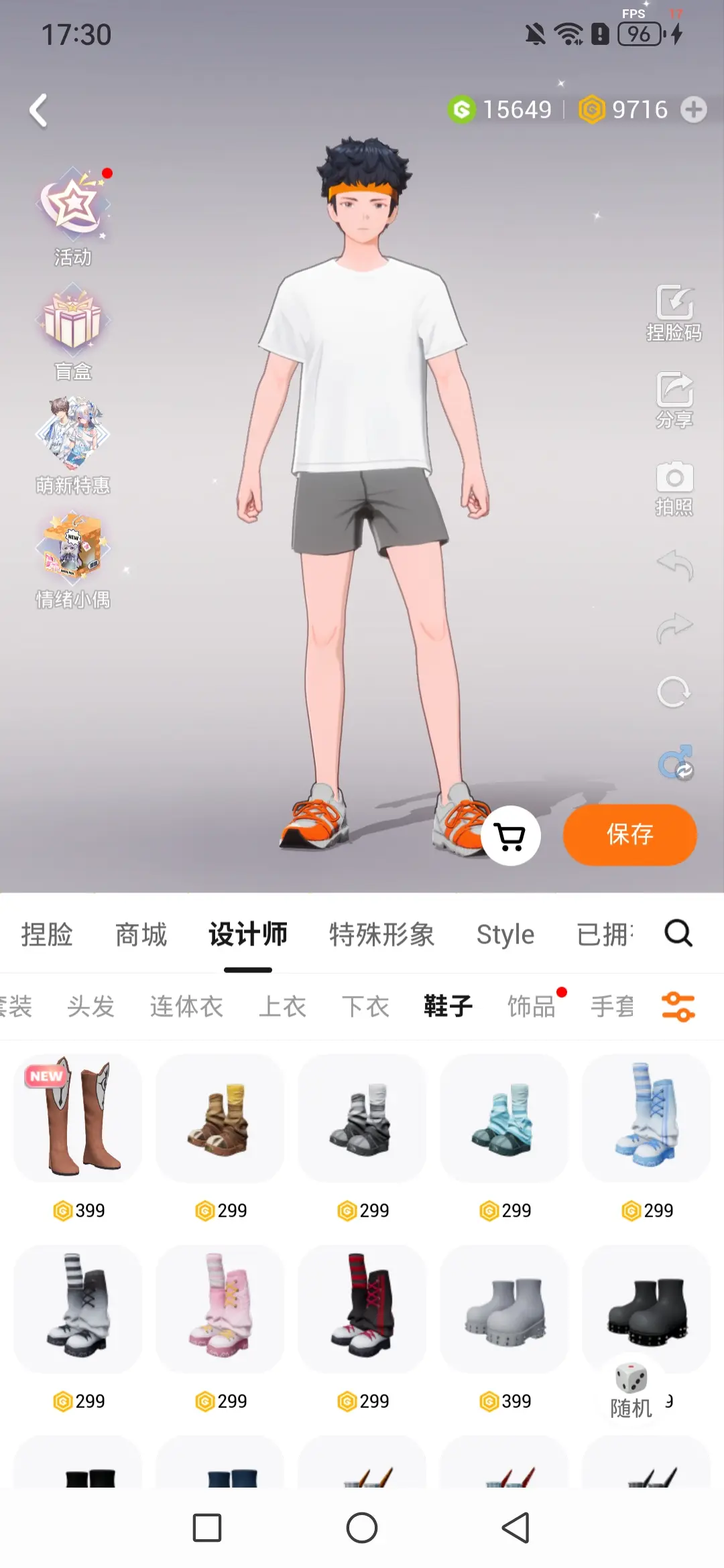Open the shopping cart
724x1568 pixels.
pyautogui.click(x=511, y=836)
